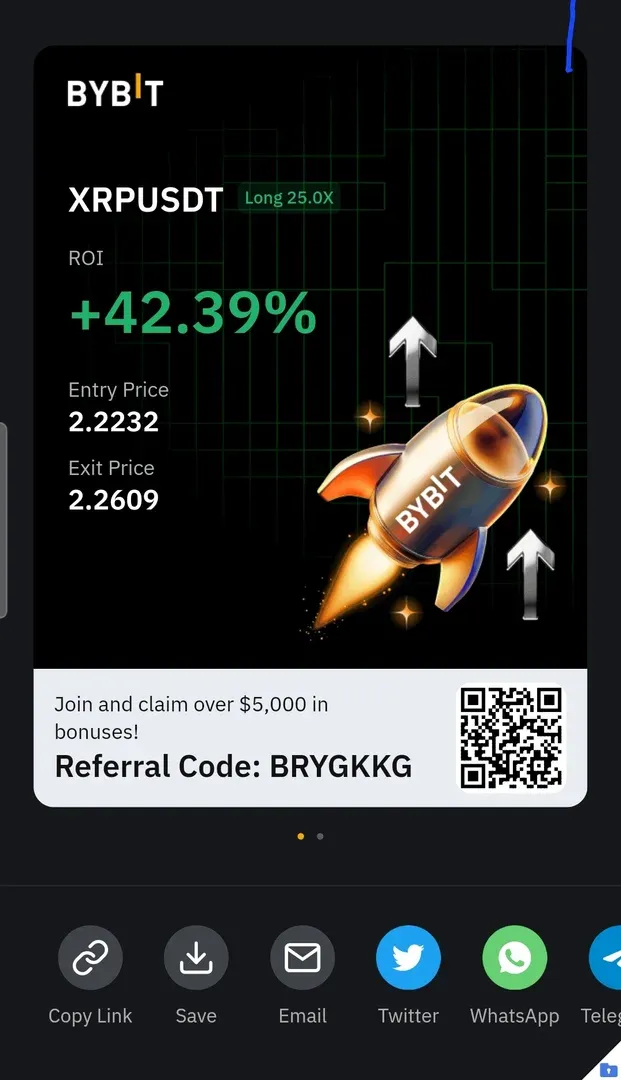Share the card via Email
621x1080 pixels.
click(x=302, y=958)
